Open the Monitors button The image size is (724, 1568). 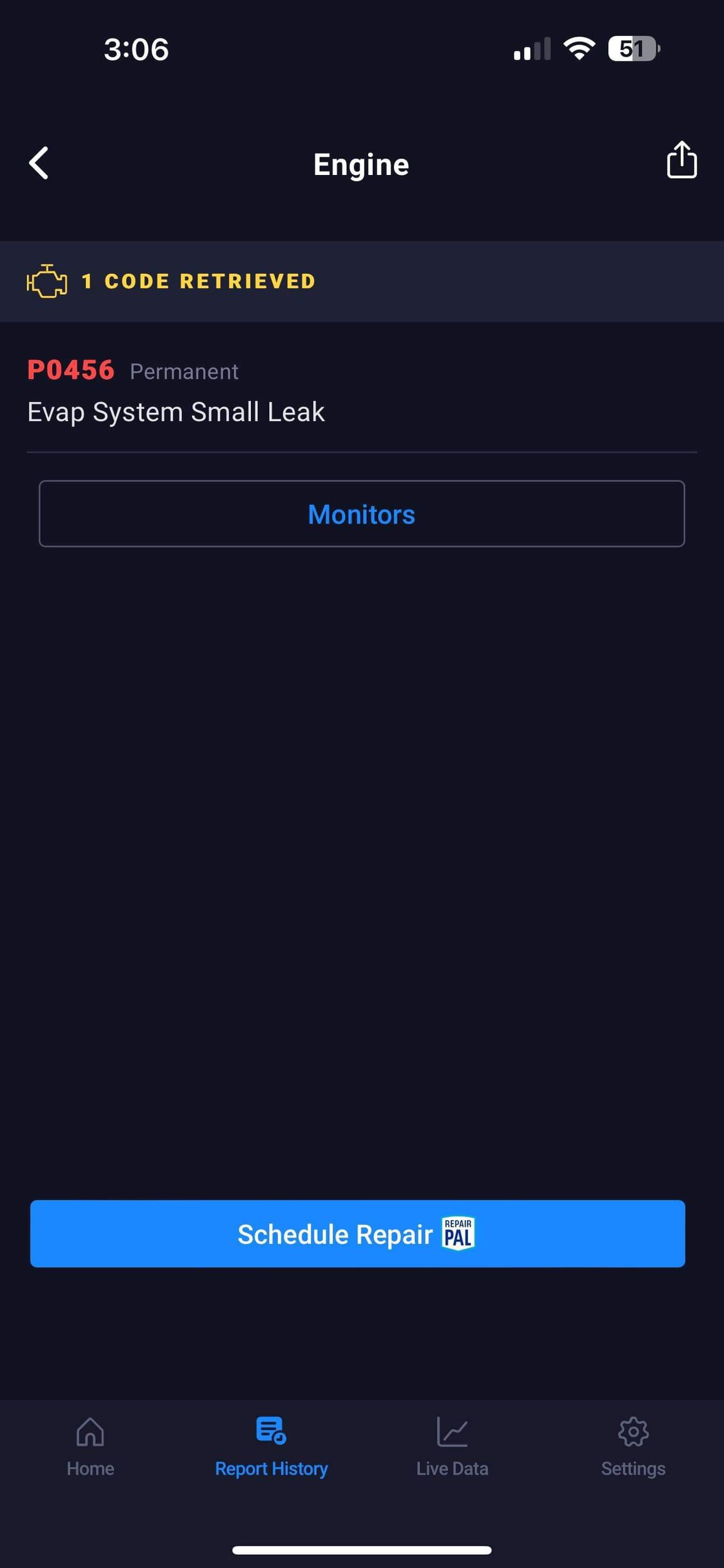coord(361,514)
